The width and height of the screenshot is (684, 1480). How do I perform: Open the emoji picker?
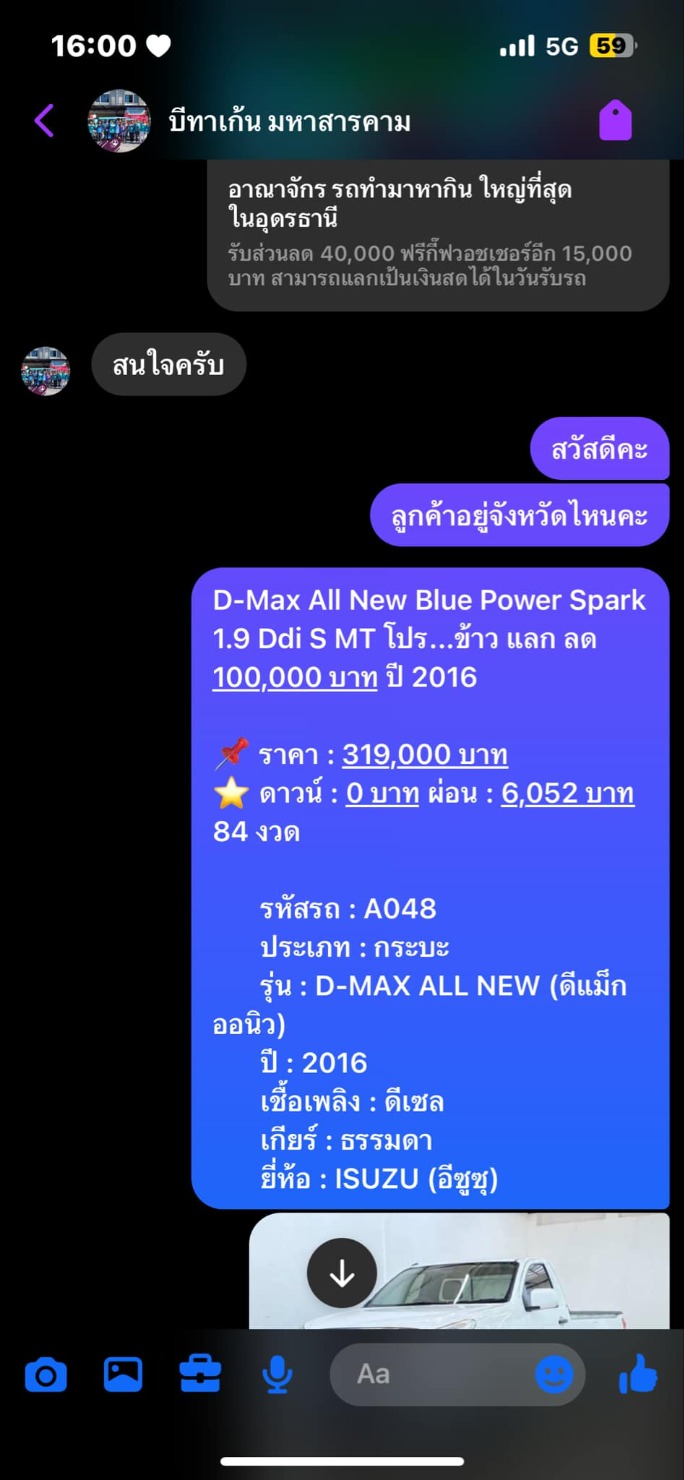click(554, 1375)
